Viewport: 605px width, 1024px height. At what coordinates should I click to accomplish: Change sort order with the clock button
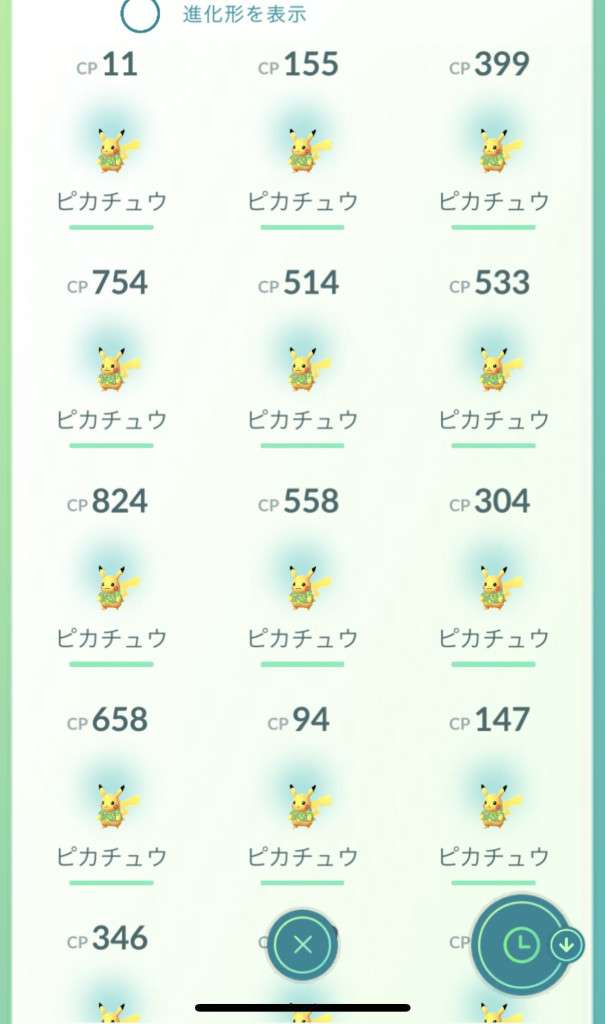[519, 944]
